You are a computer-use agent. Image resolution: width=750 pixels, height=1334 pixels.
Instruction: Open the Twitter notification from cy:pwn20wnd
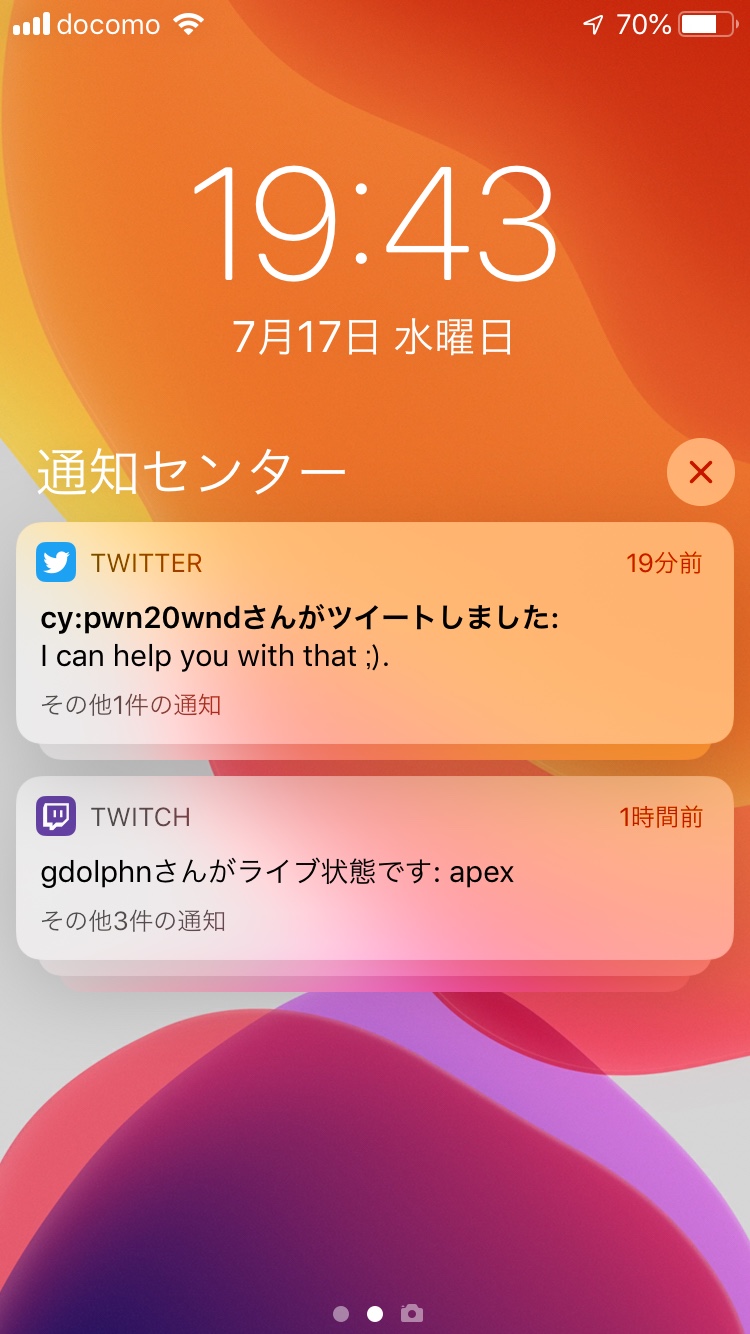(375, 633)
